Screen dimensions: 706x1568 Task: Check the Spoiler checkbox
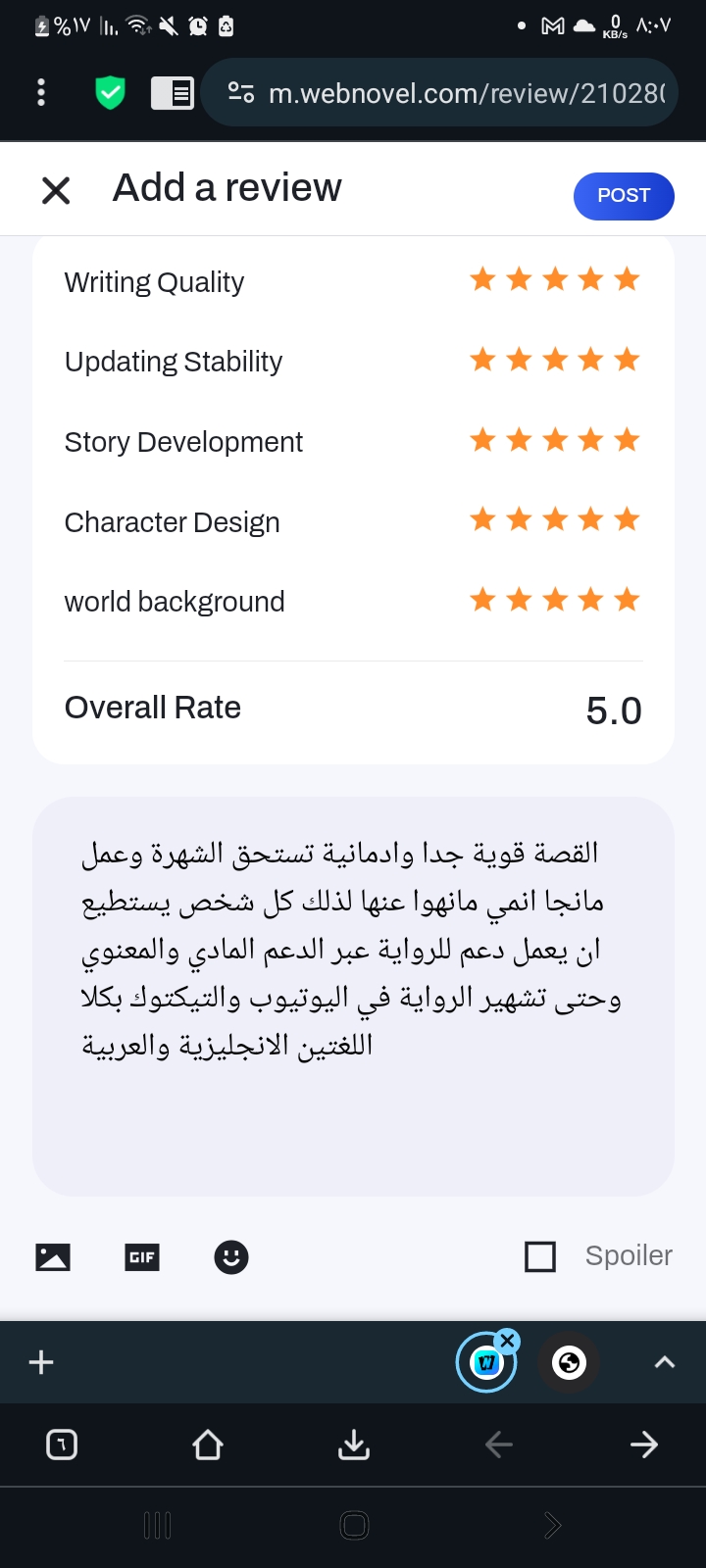click(x=540, y=1256)
